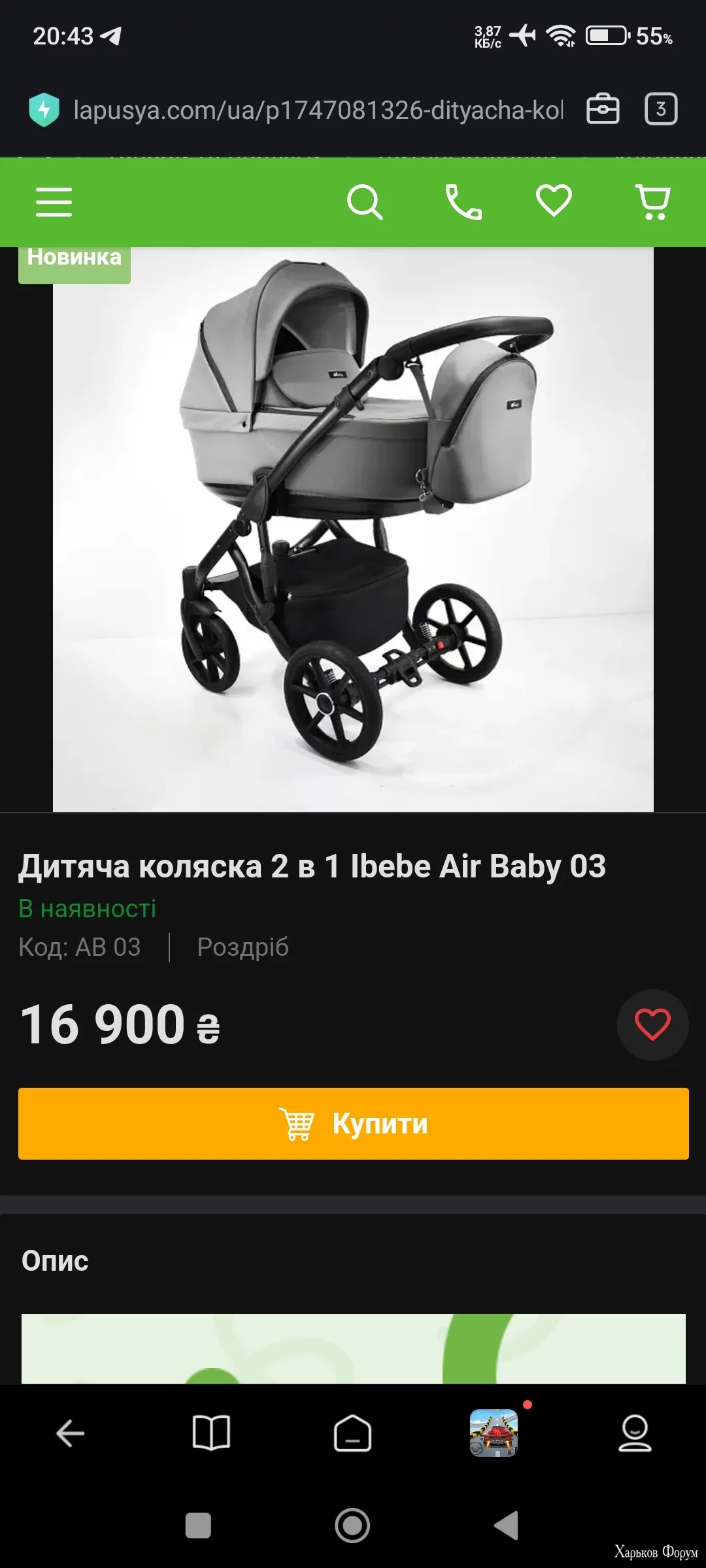Open the shopping cart
Viewport: 706px width, 1568px height.
[x=652, y=202]
